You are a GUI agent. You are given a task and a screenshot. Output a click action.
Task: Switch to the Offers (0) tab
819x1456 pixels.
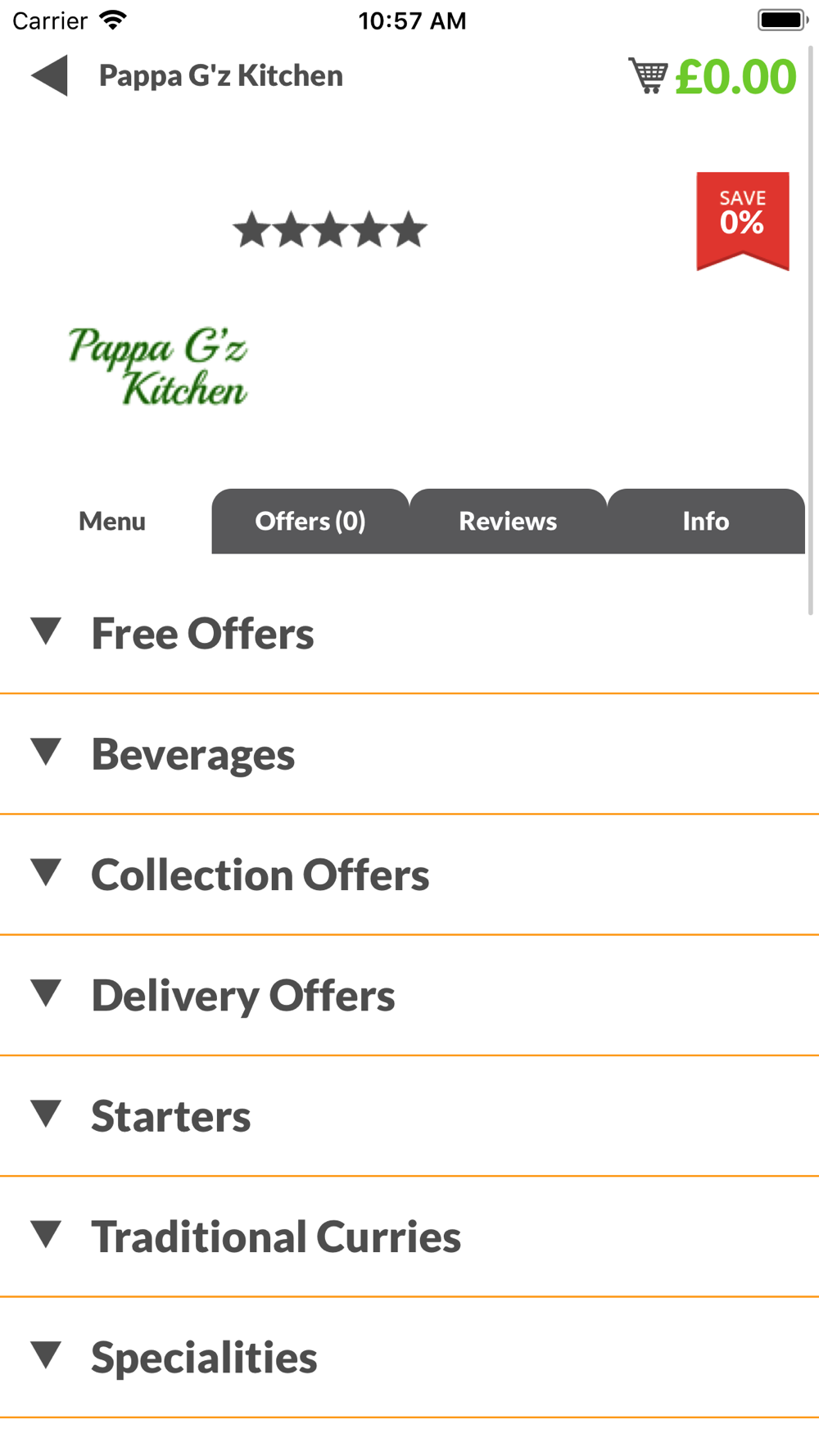310,521
